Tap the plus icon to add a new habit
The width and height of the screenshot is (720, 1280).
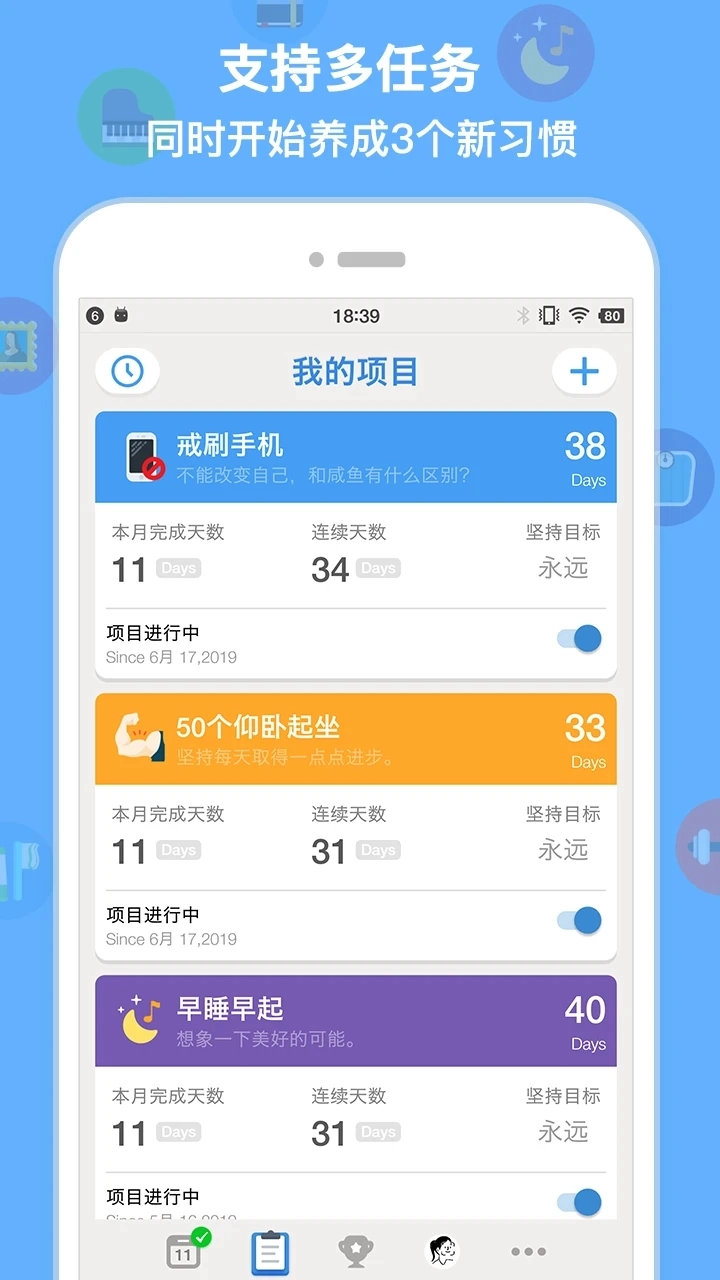pyautogui.click(x=584, y=370)
